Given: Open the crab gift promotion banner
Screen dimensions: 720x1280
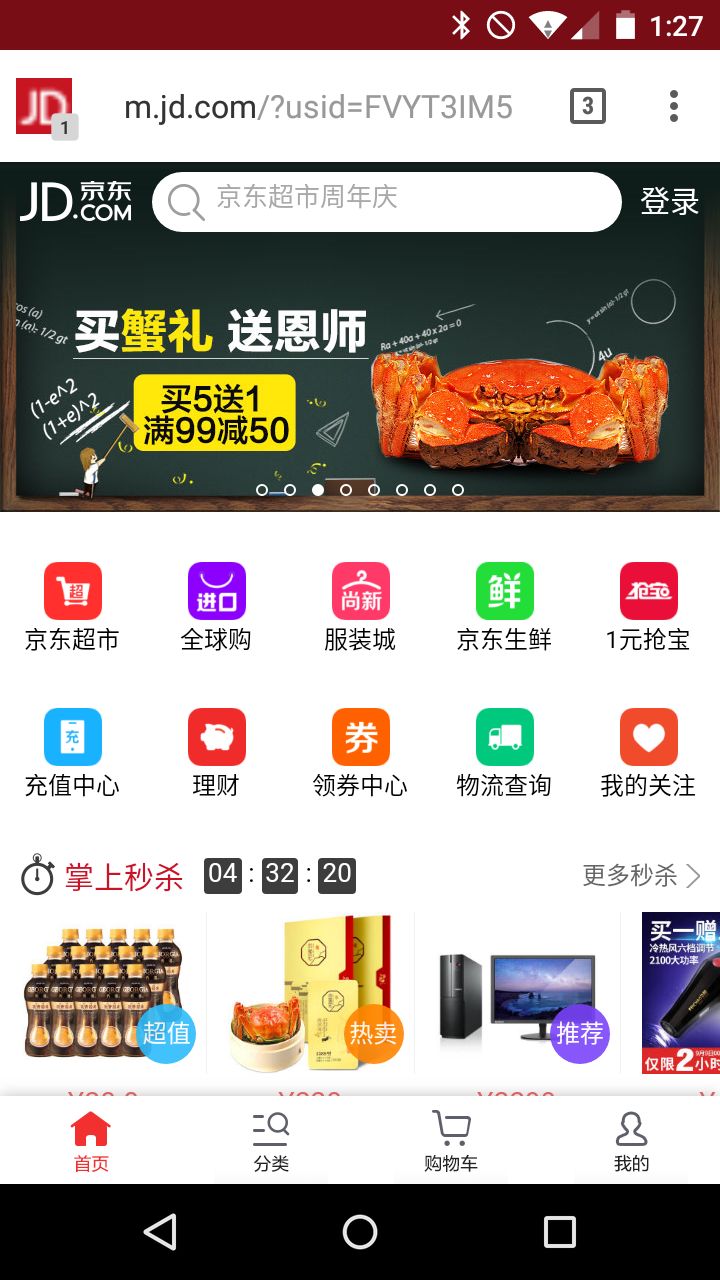Looking at the screenshot, I should pyautogui.click(x=360, y=380).
